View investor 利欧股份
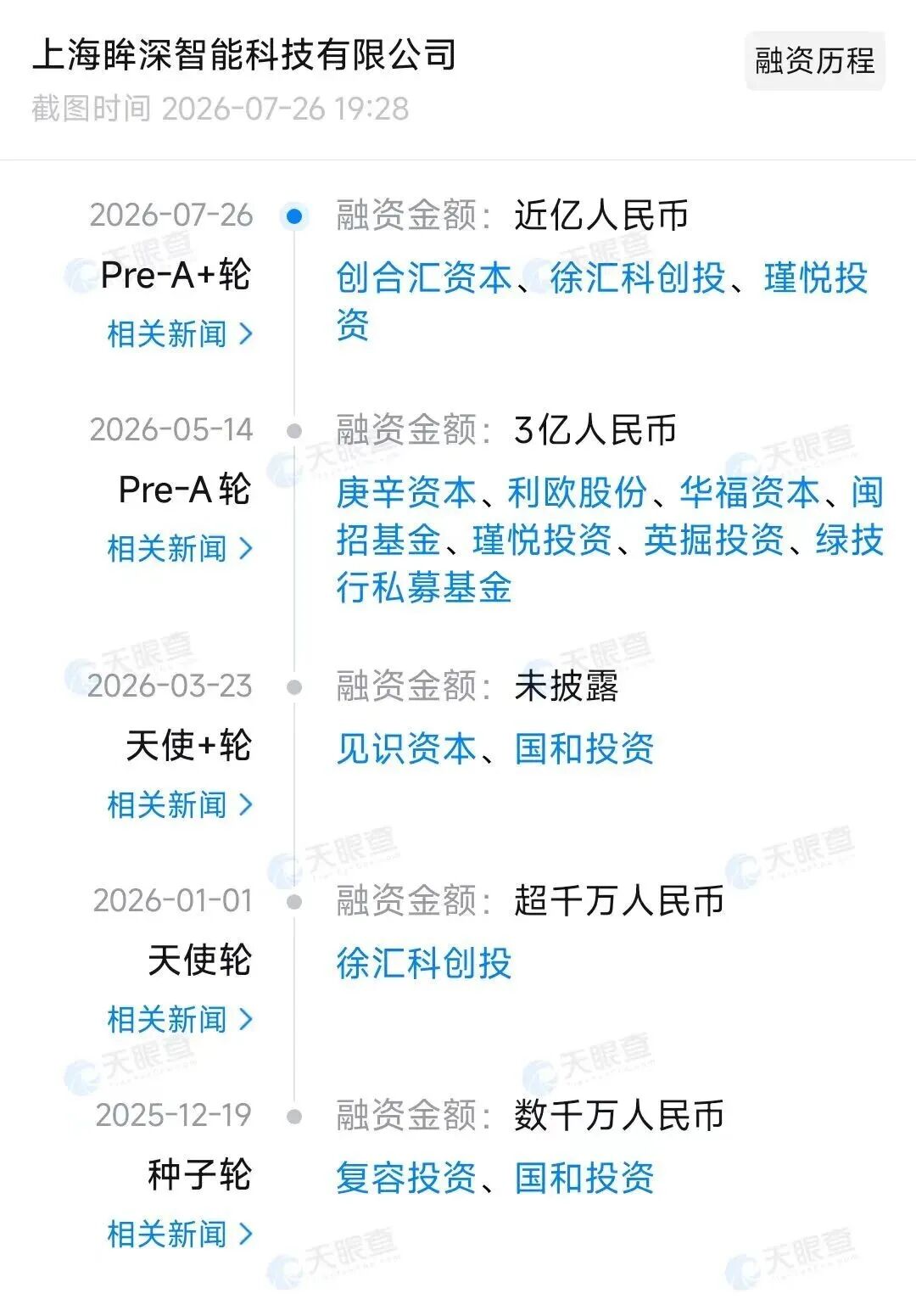 coord(578,492)
